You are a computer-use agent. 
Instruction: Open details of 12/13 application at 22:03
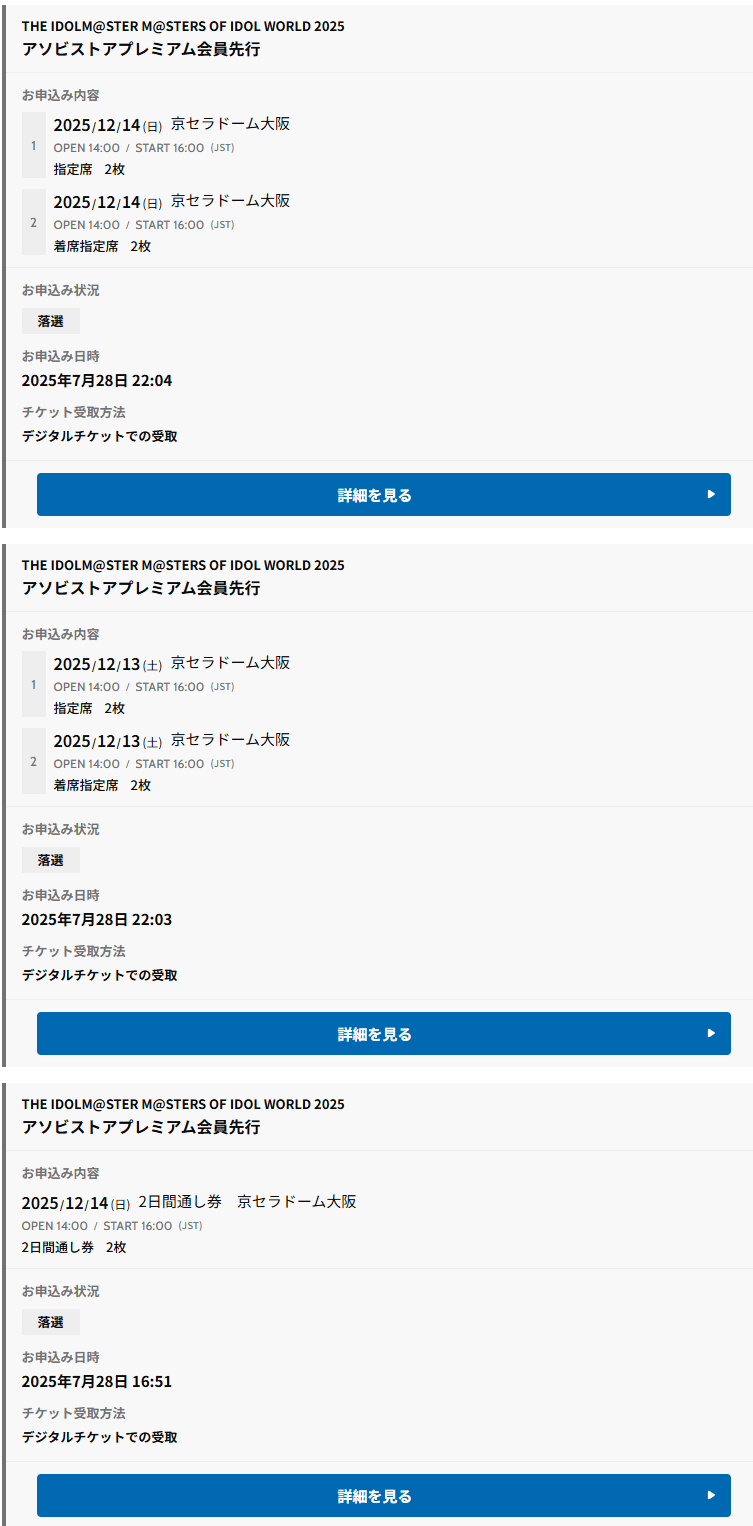click(383, 1034)
